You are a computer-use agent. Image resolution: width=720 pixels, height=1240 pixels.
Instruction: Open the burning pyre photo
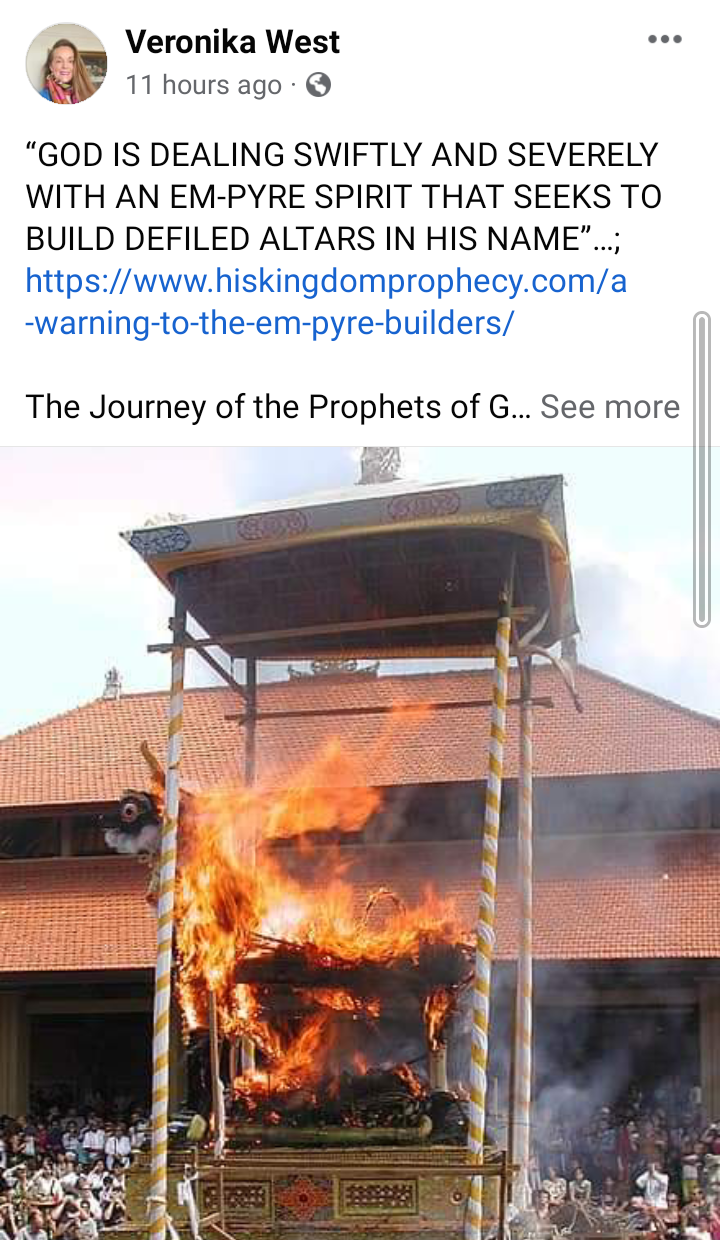click(x=360, y=843)
